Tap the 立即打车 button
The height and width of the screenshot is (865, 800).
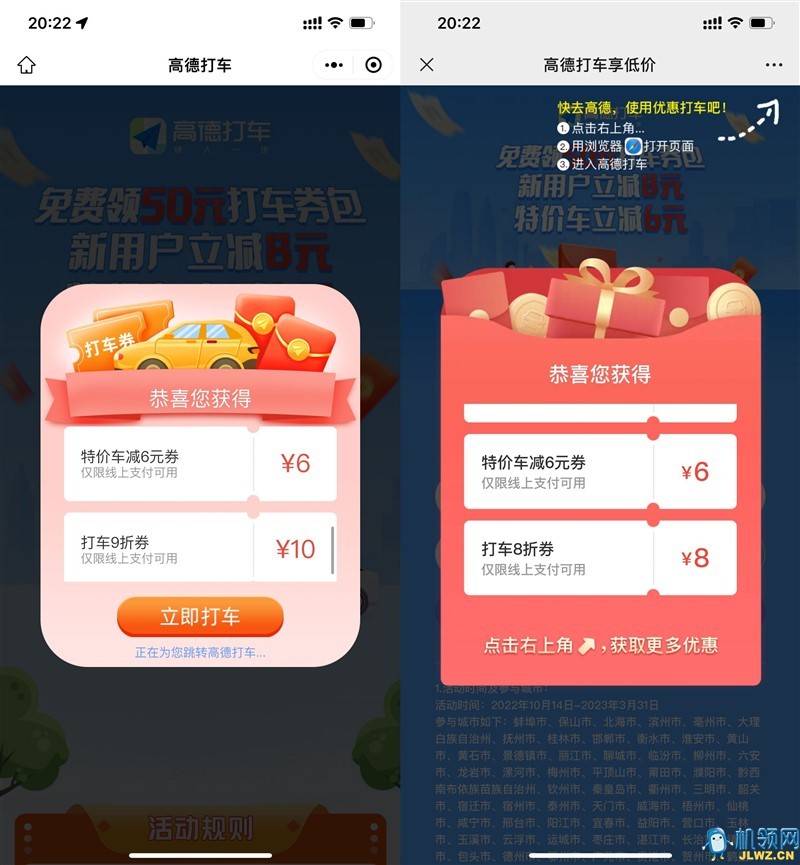200,616
